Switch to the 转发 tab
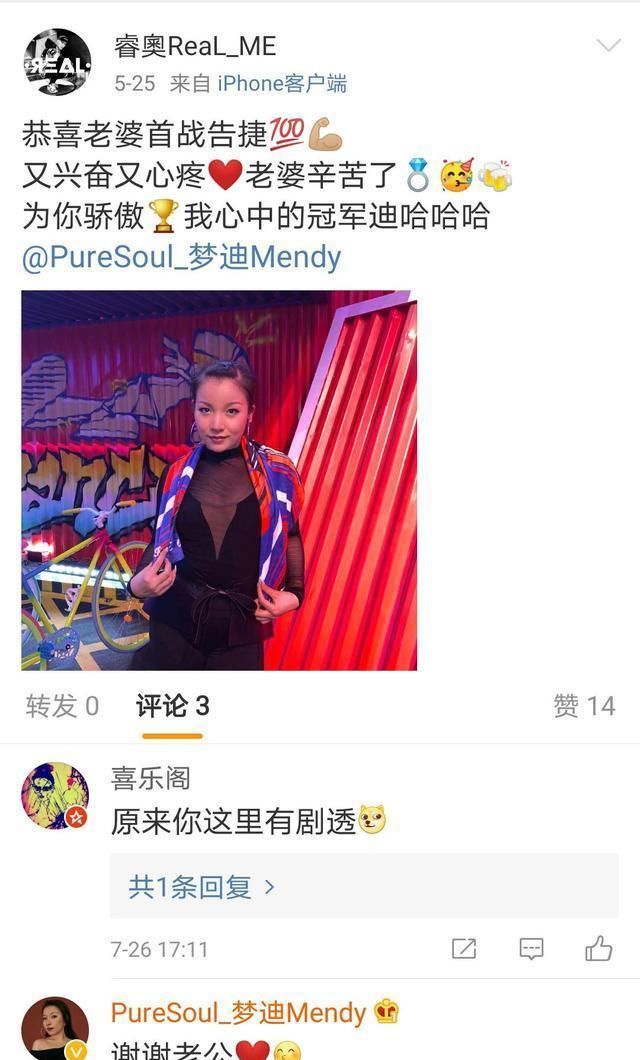The image size is (640, 1060). (62, 706)
